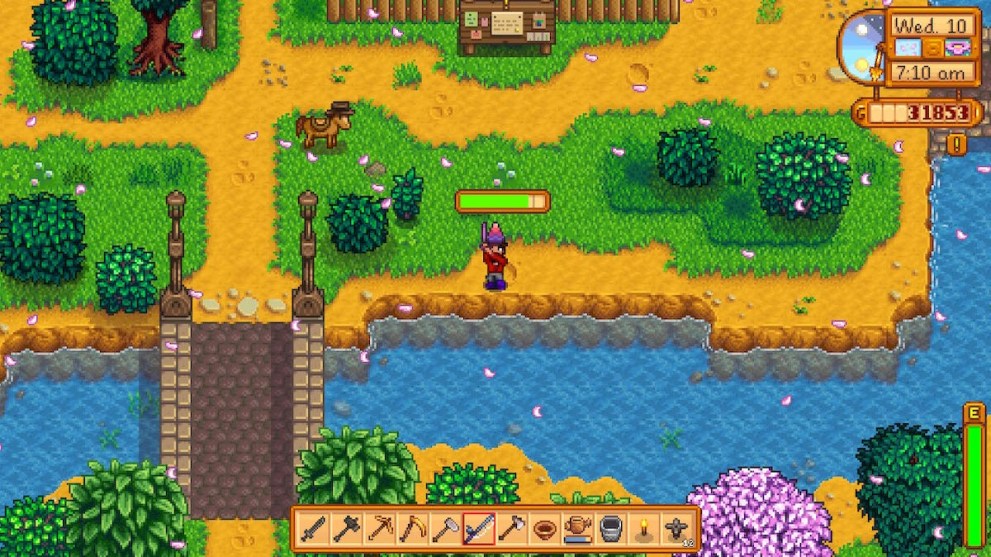Select the milk pail slot
The width and height of the screenshot is (991, 557).
pos(609,529)
